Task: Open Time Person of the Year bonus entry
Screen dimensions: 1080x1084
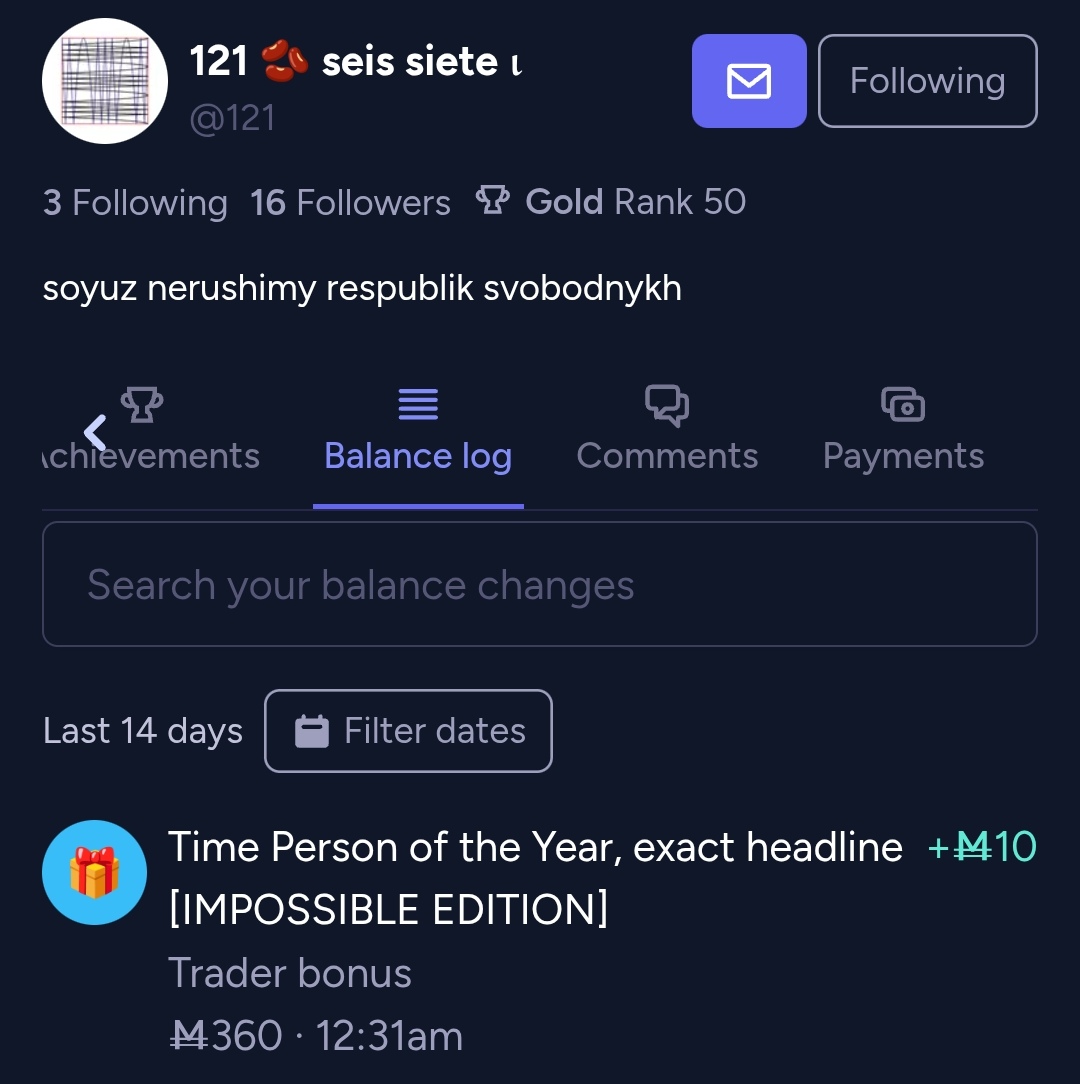Action: (x=535, y=878)
